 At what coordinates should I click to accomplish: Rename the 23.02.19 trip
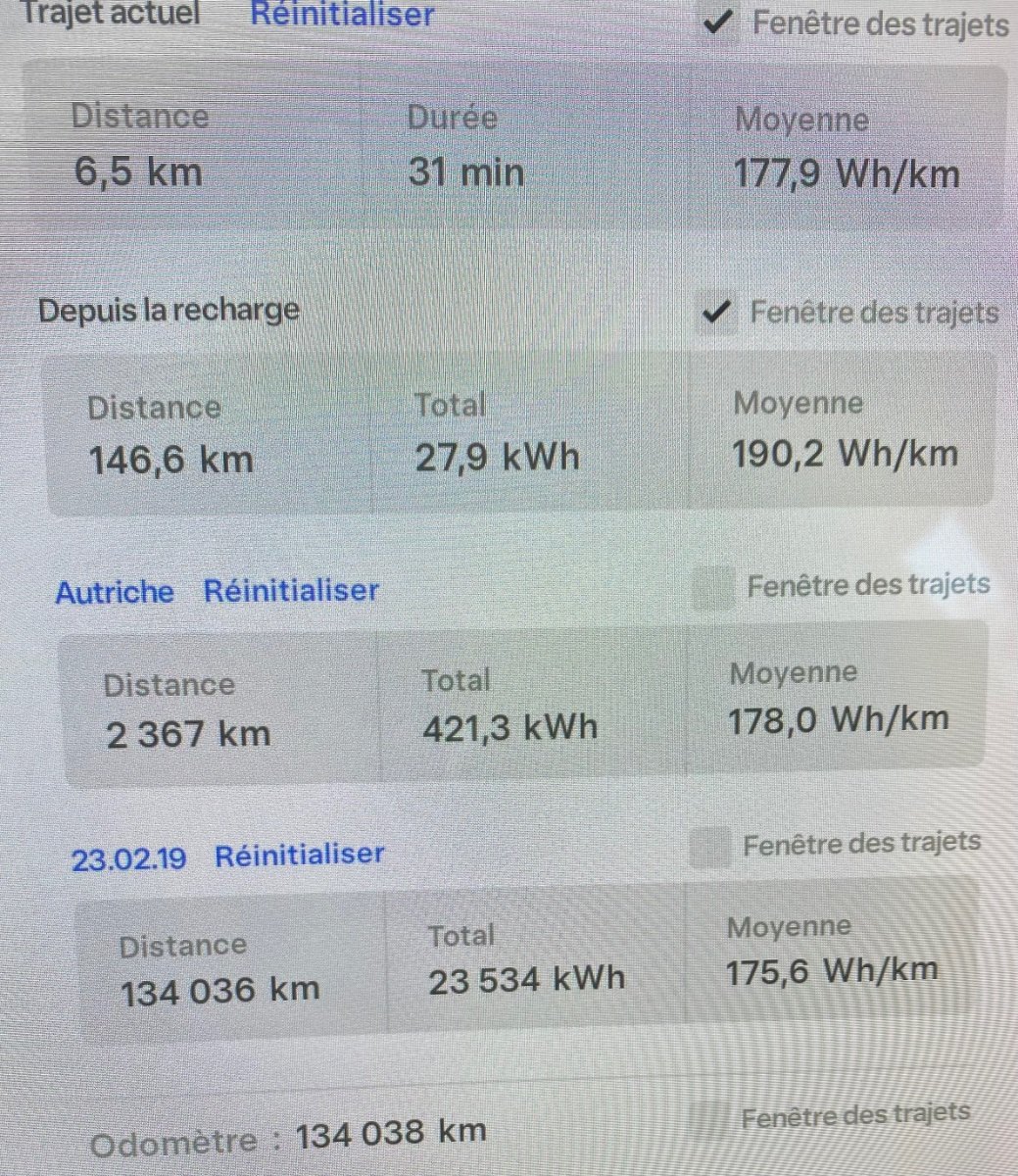128,859
